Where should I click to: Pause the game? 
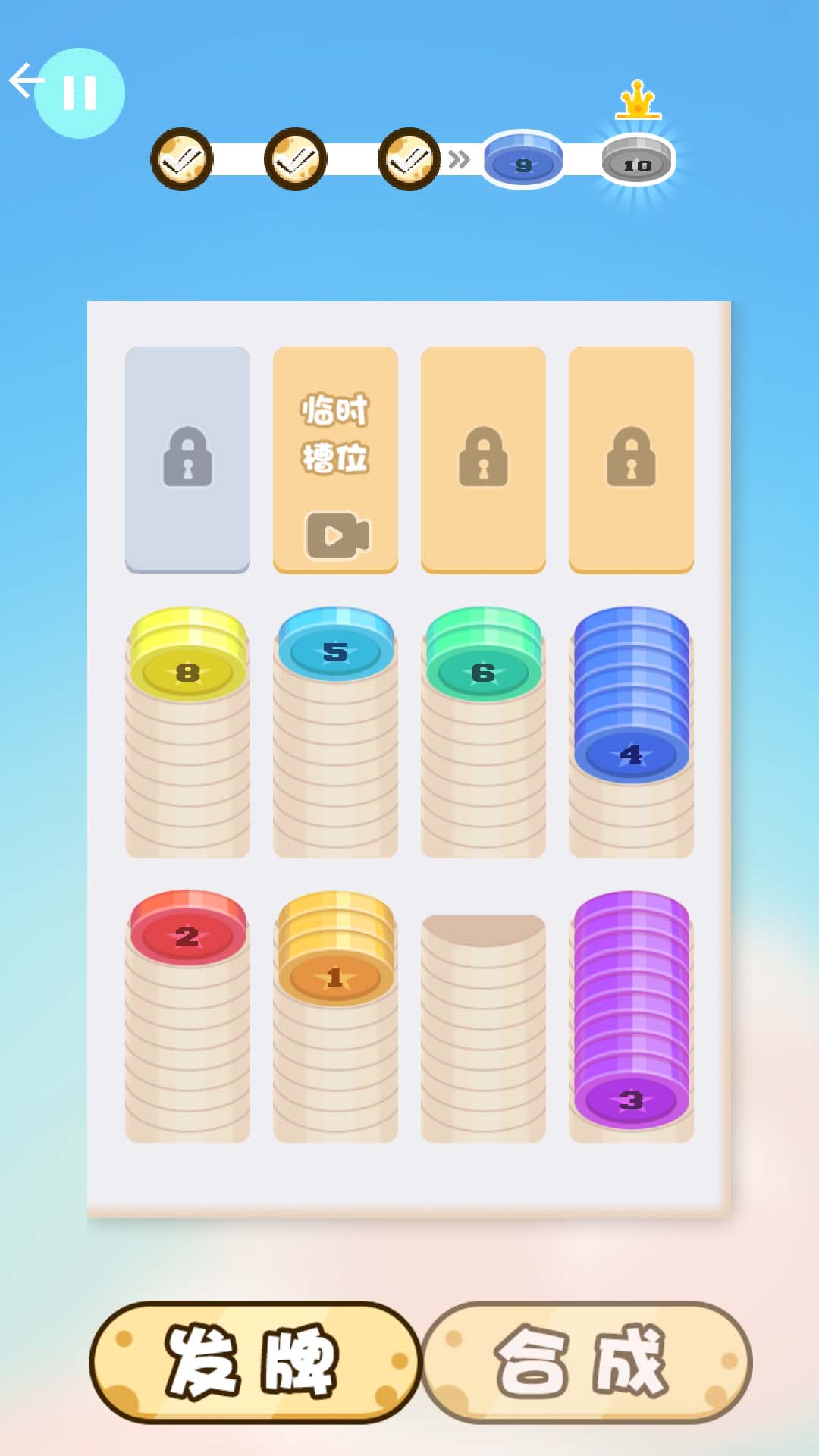(x=80, y=93)
